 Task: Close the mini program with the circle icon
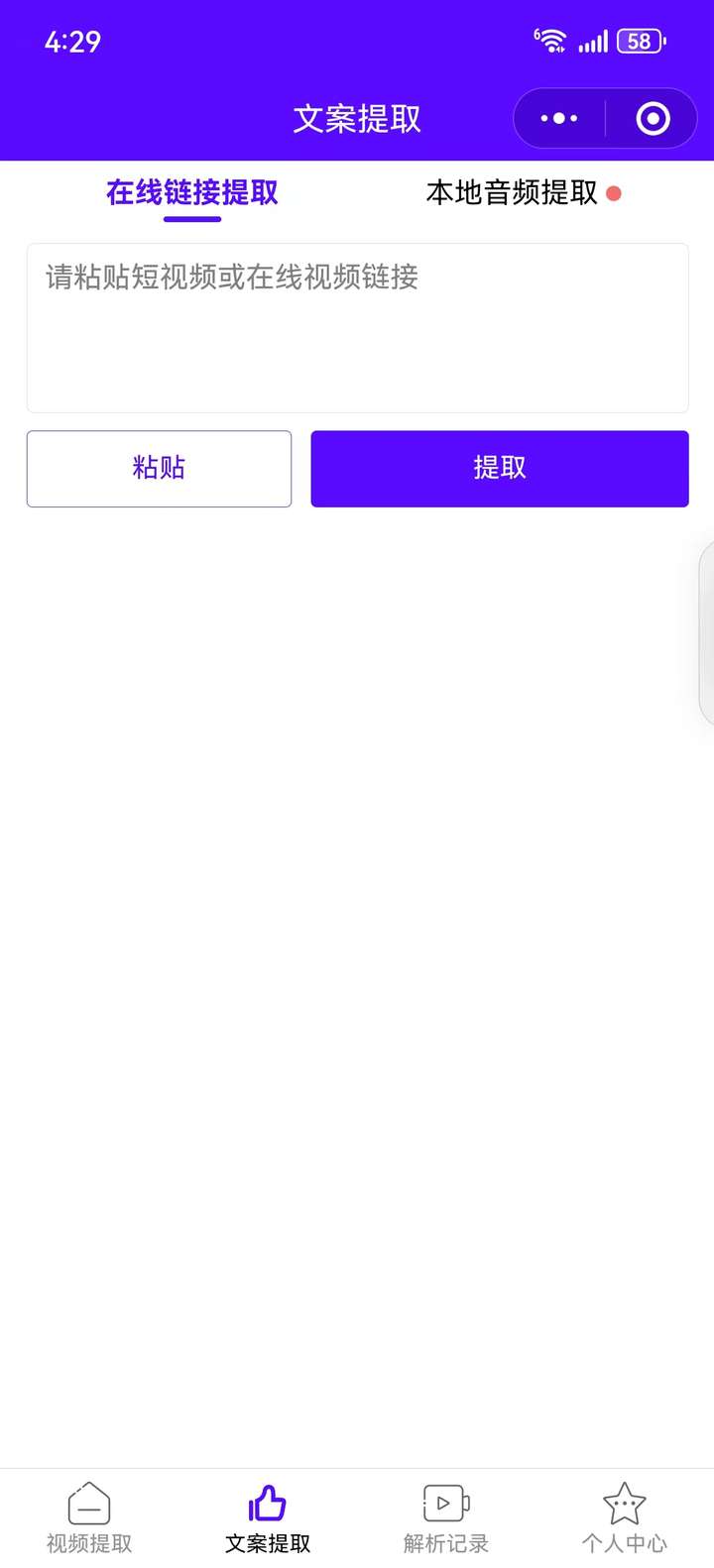tap(653, 119)
